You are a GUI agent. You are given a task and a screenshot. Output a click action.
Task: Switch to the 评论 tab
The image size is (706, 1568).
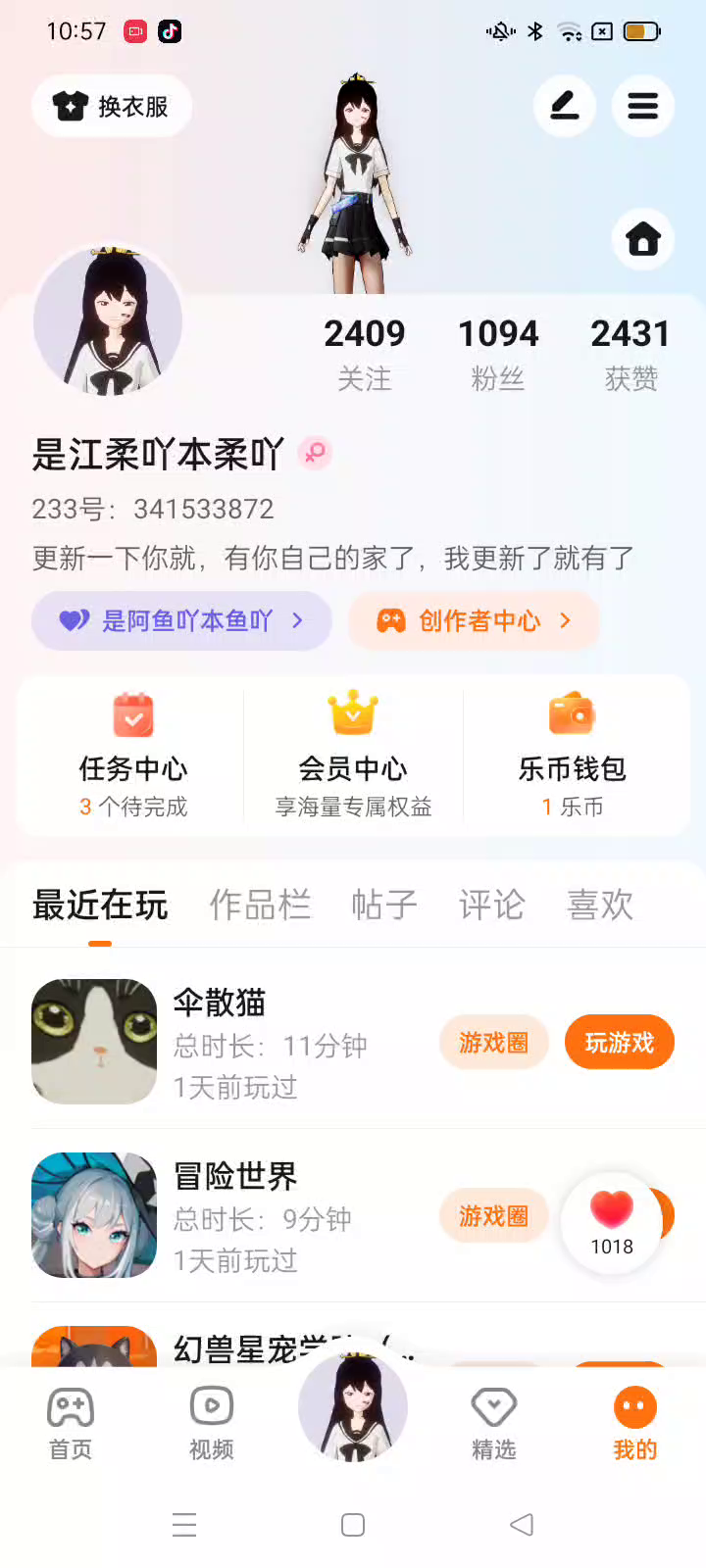point(491,905)
